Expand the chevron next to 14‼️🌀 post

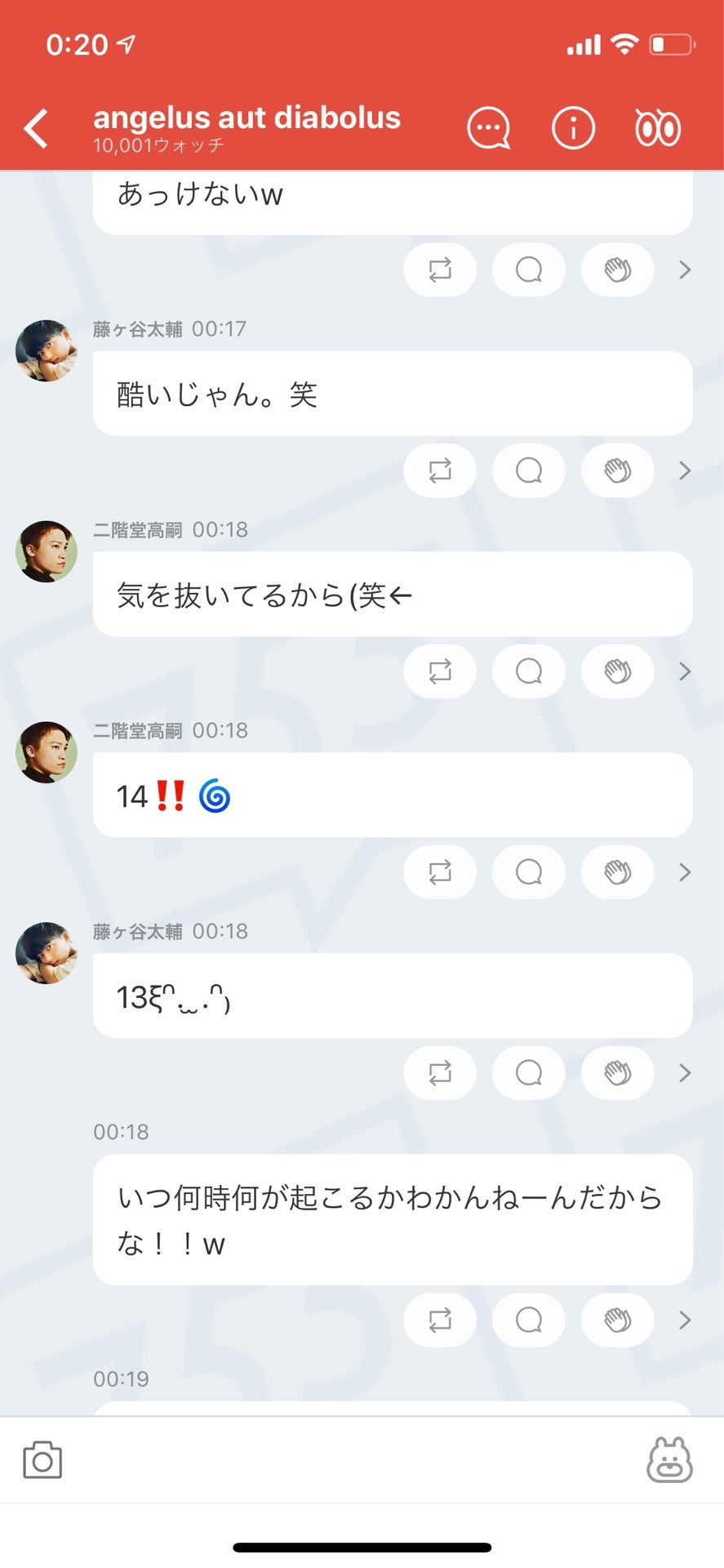point(684,872)
